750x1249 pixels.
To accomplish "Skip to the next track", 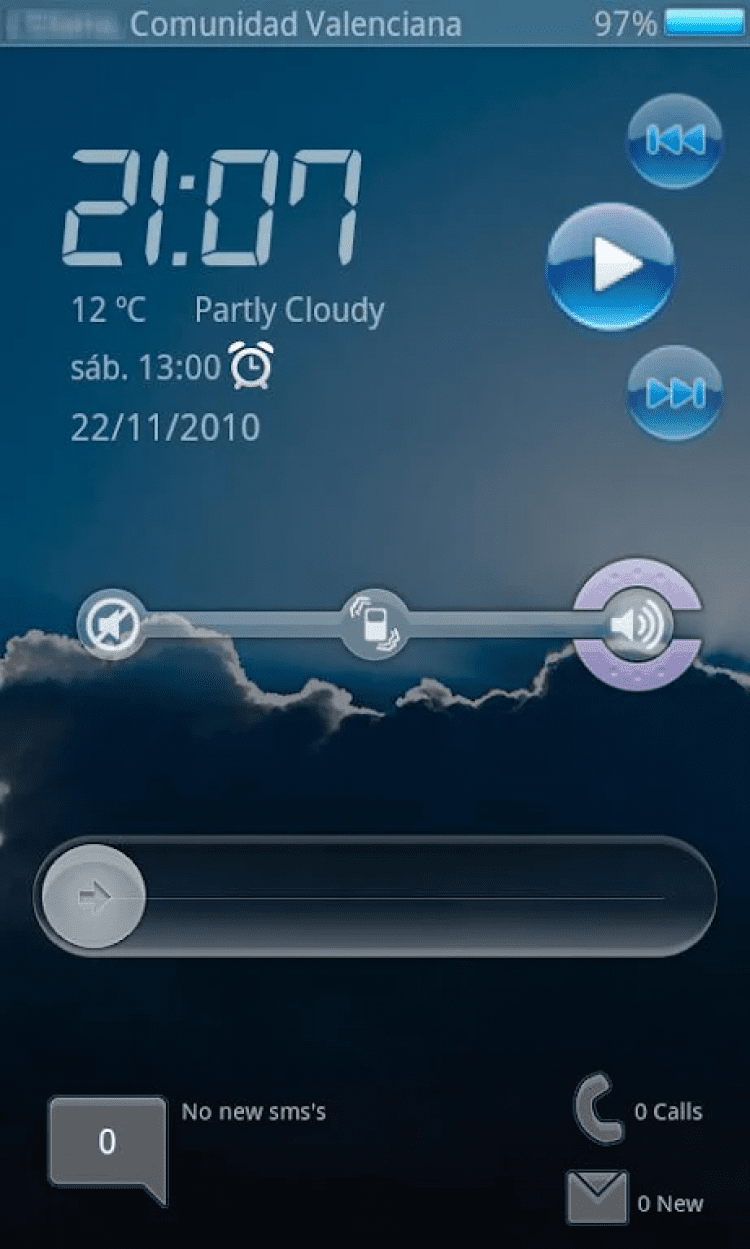I will tap(674, 392).
